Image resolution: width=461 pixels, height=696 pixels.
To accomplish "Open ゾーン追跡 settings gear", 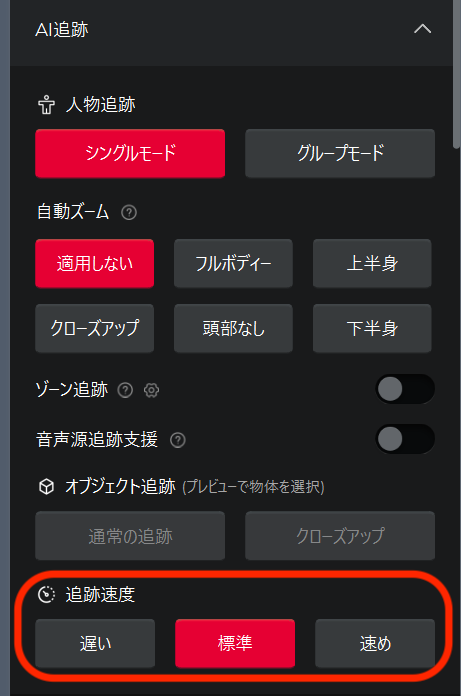I will point(151,390).
